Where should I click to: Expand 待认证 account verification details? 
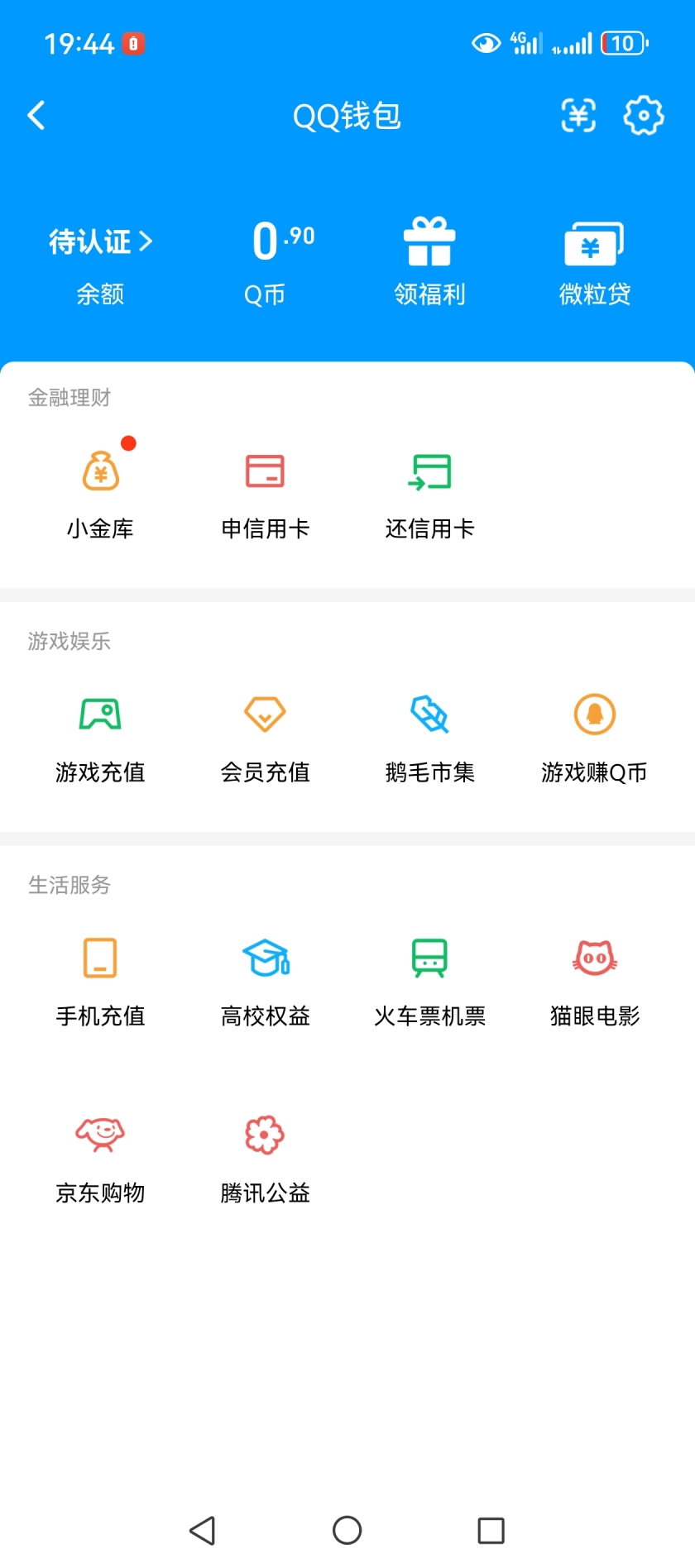pyautogui.click(x=99, y=241)
